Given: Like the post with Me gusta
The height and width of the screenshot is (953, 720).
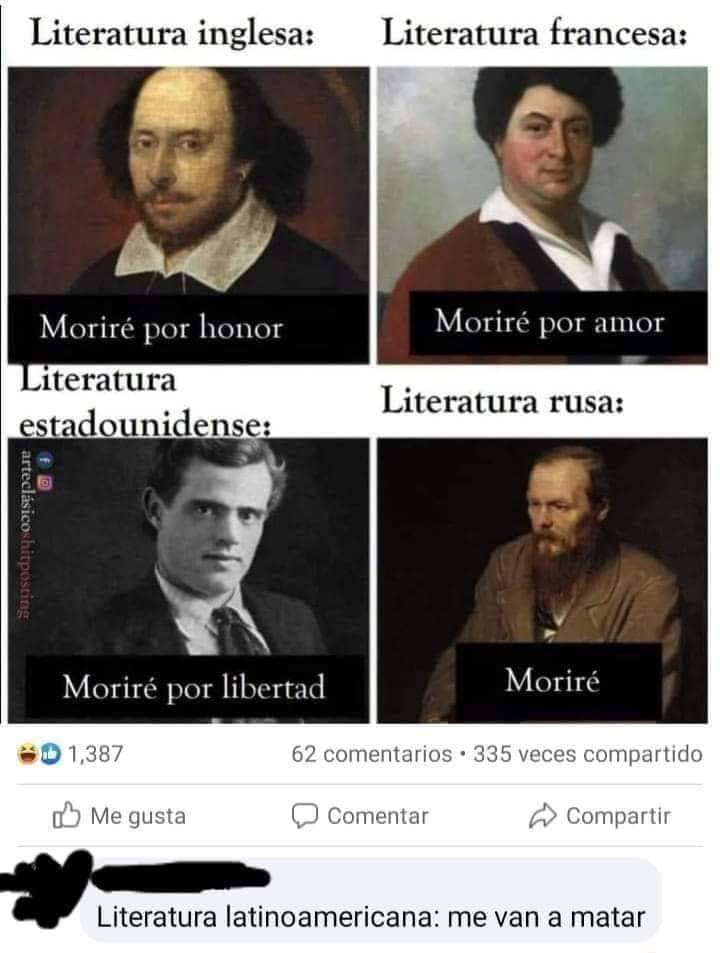Looking at the screenshot, I should tap(118, 816).
